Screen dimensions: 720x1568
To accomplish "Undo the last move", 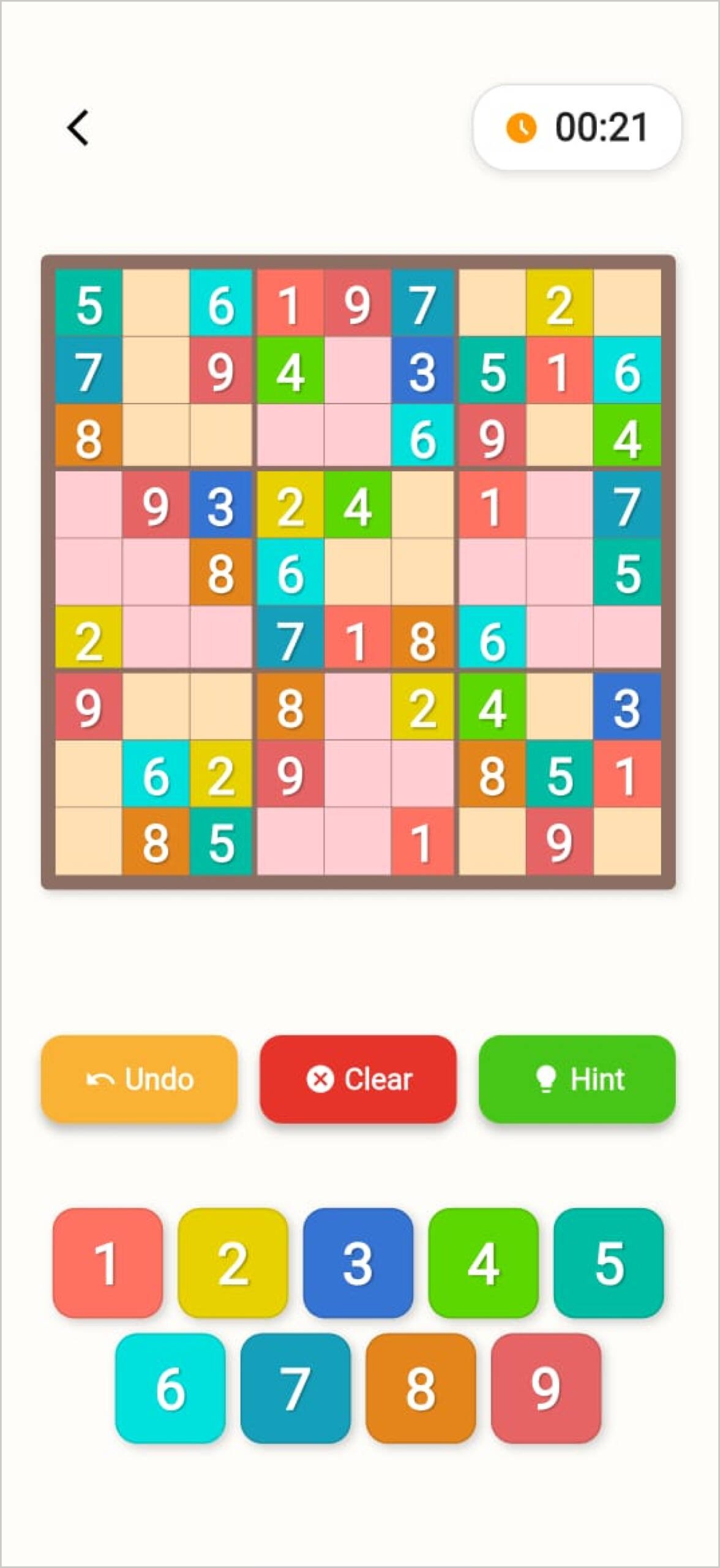I will click(139, 1079).
